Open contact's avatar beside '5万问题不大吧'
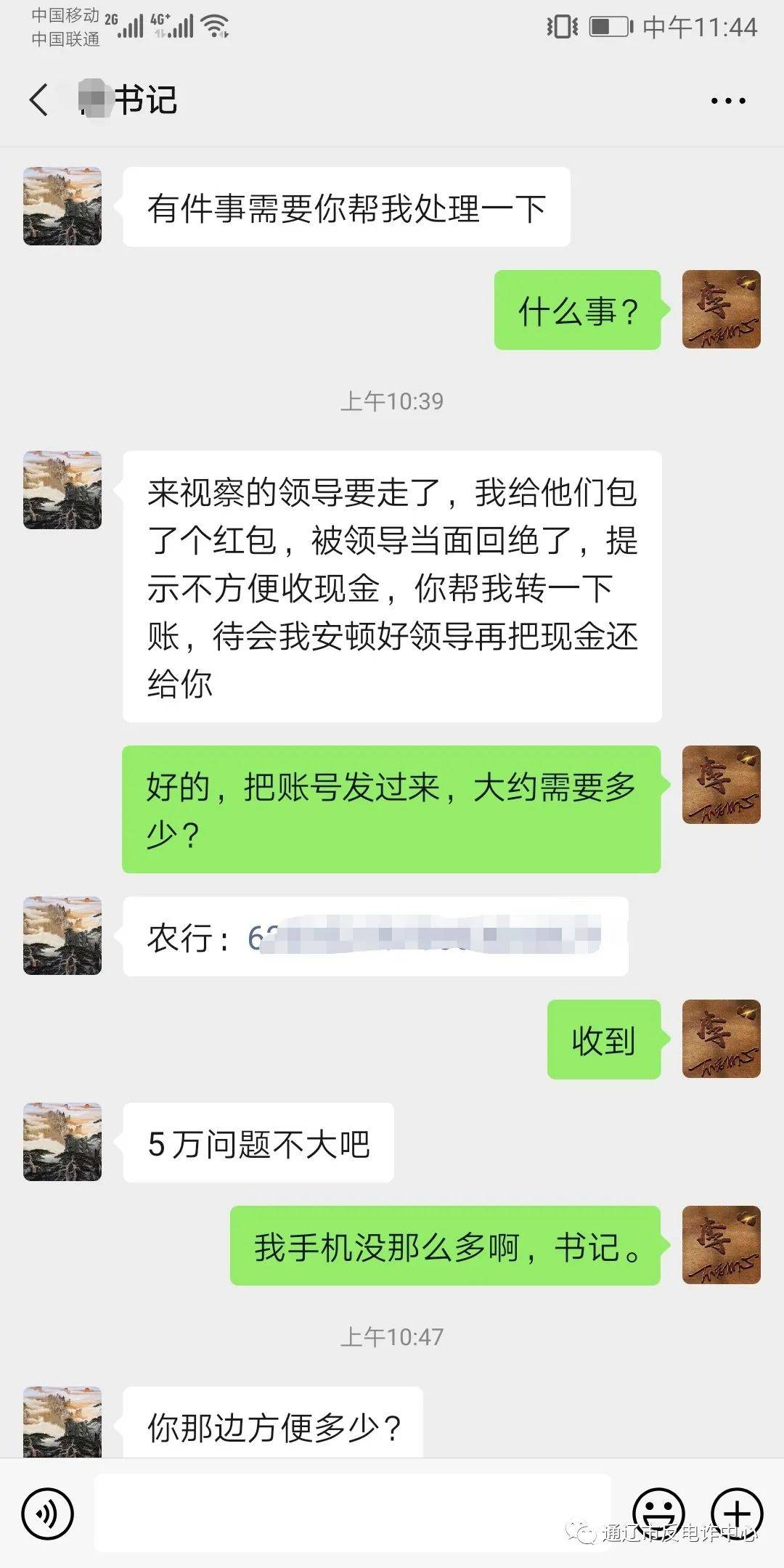Viewport: 784px width, 1568px height. [x=62, y=1142]
